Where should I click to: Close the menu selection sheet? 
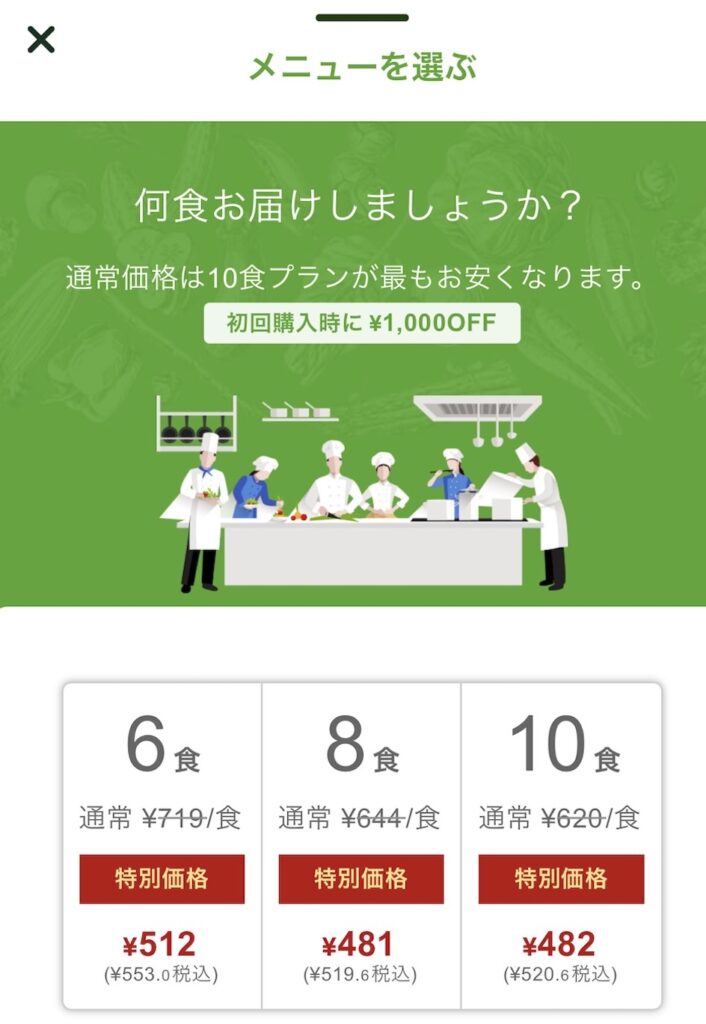coord(41,40)
